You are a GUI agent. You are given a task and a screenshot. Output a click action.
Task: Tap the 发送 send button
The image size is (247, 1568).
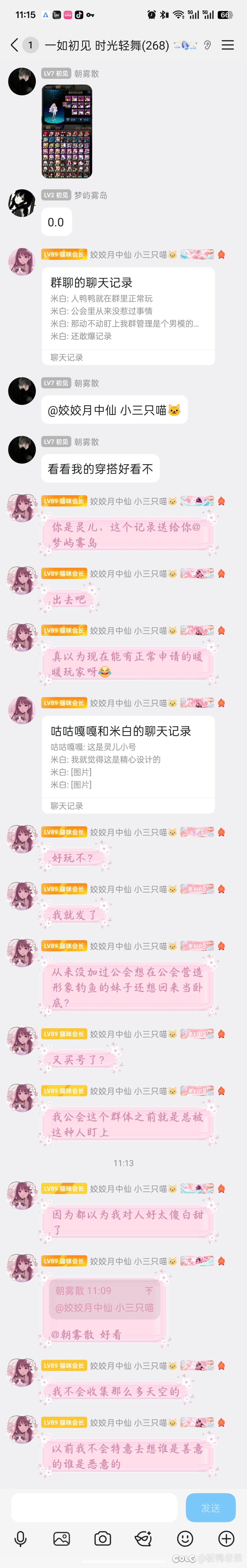(210, 1507)
